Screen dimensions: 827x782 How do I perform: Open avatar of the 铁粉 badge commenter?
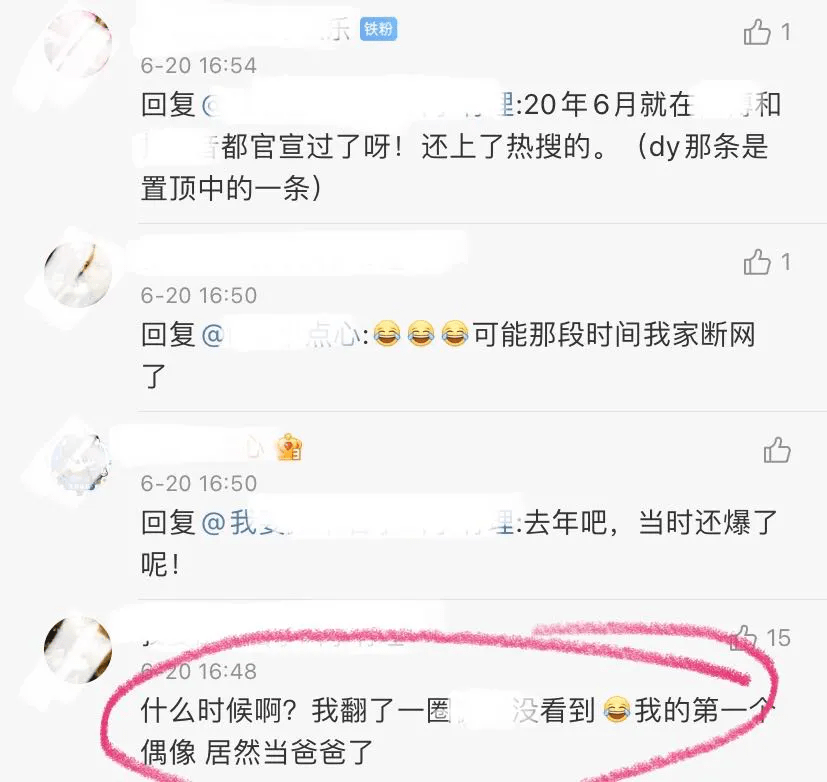pos(78,44)
